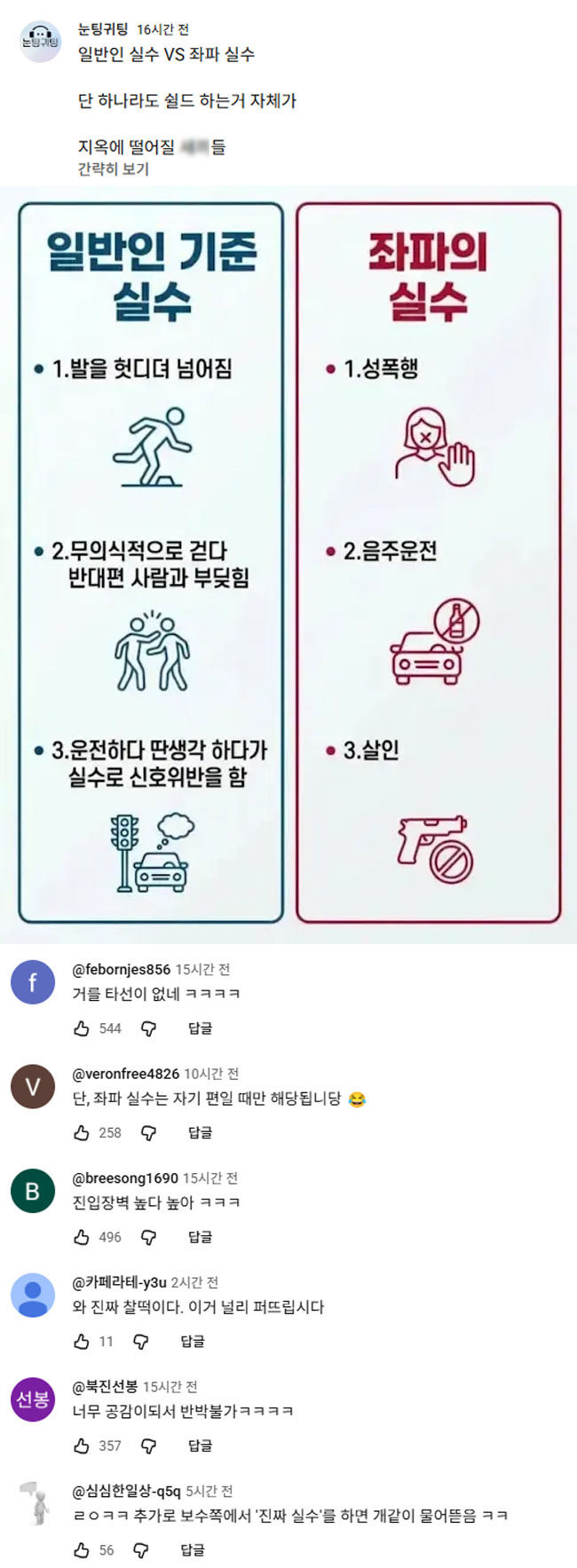Reply to @북진선봉's comment

200,1446
